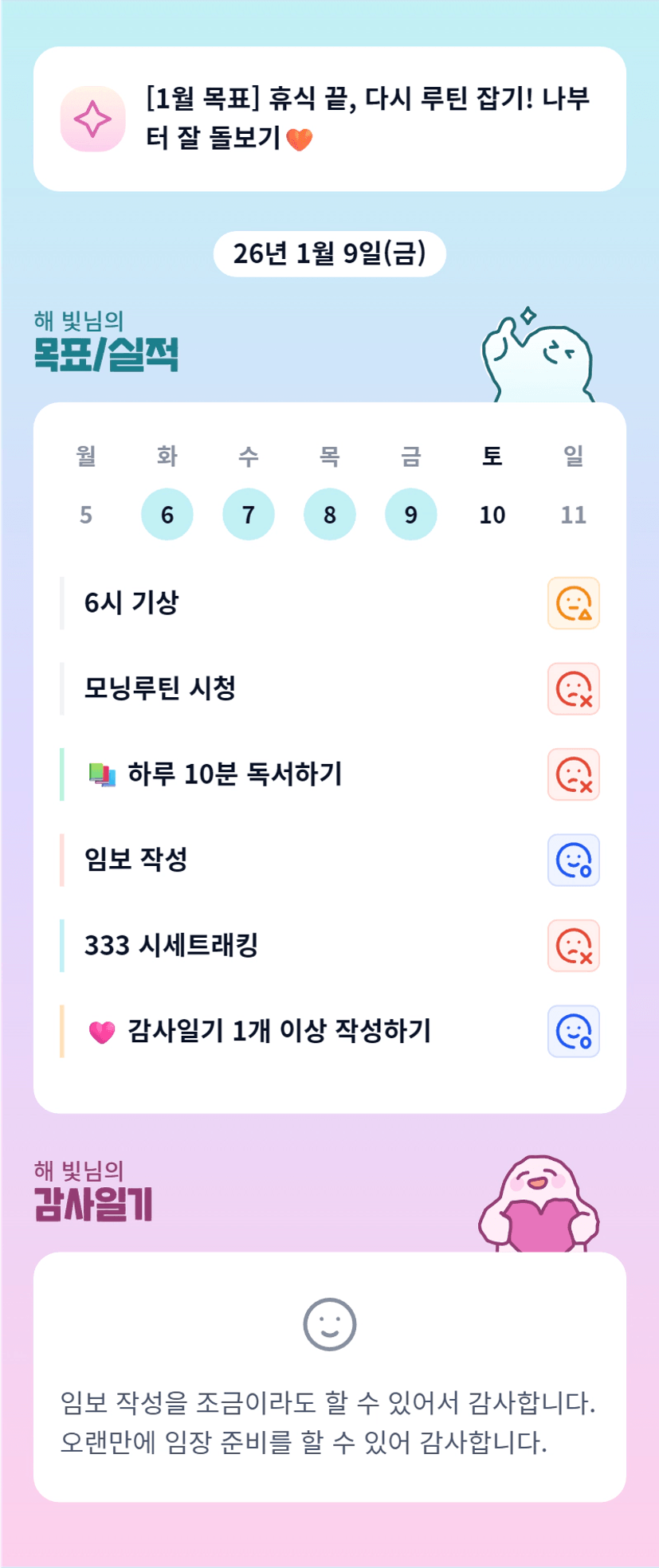Tap the status face icon for 6시 기상

coord(574,603)
